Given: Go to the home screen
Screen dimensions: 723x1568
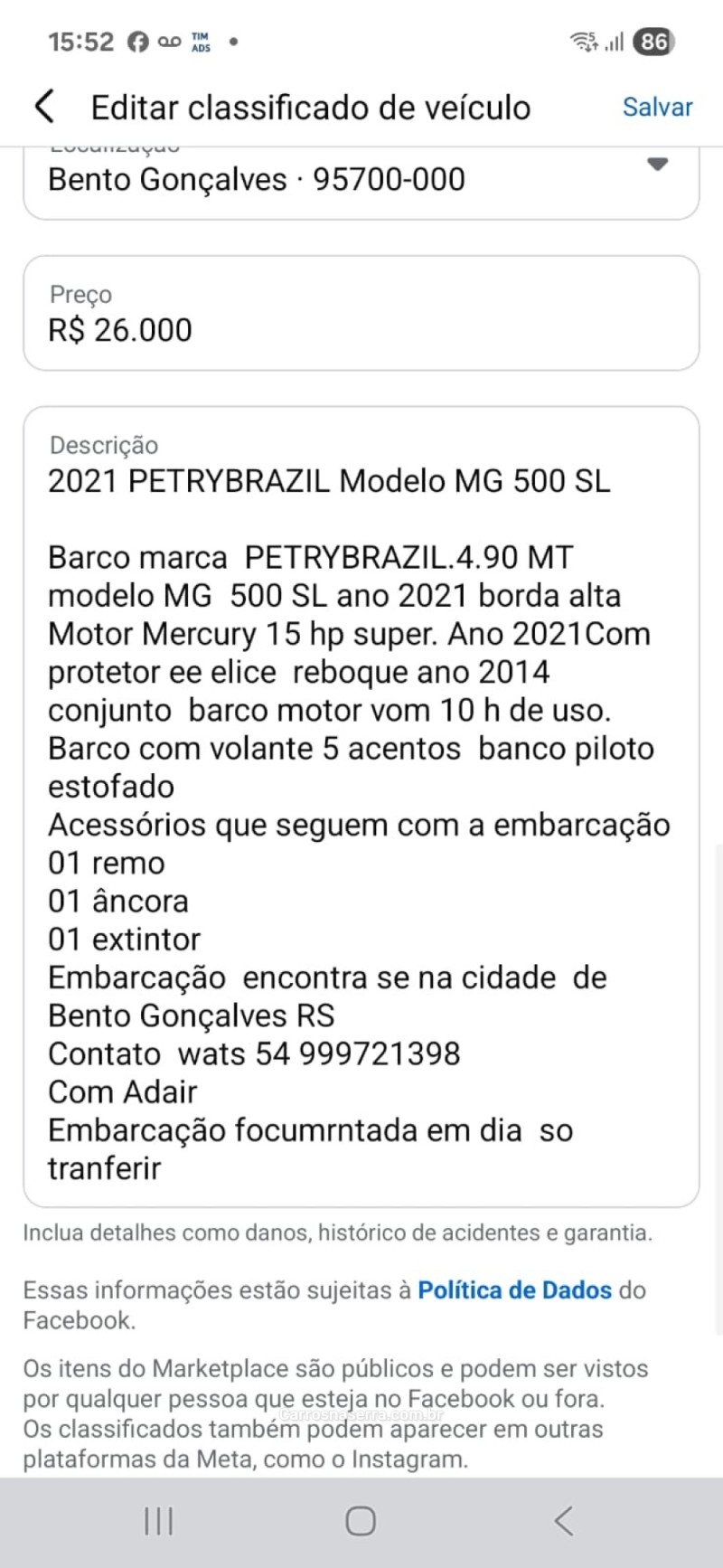Looking at the screenshot, I should 361,1521.
